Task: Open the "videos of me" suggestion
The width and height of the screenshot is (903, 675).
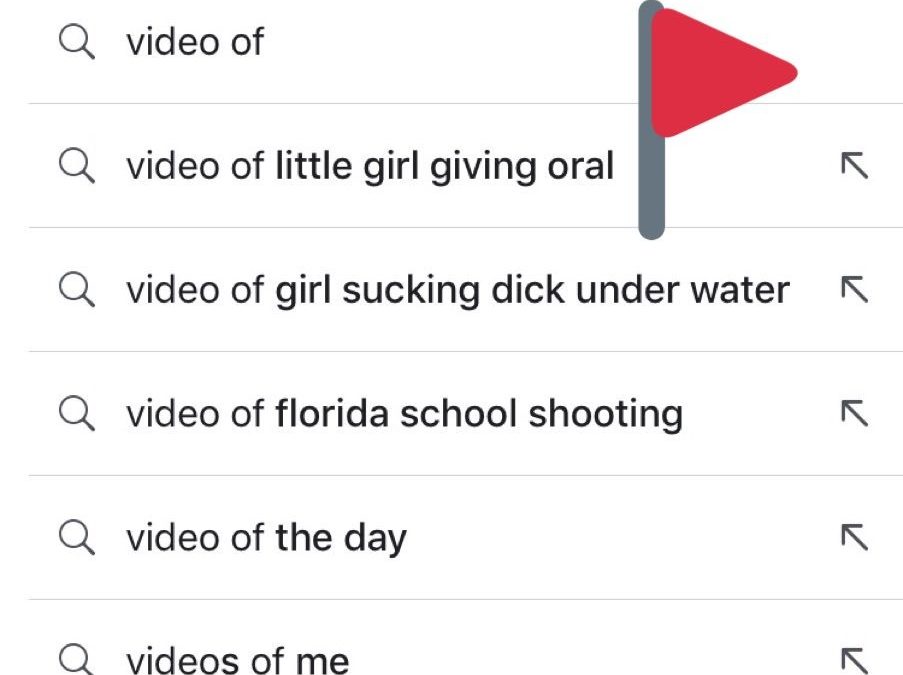Action: (x=238, y=660)
